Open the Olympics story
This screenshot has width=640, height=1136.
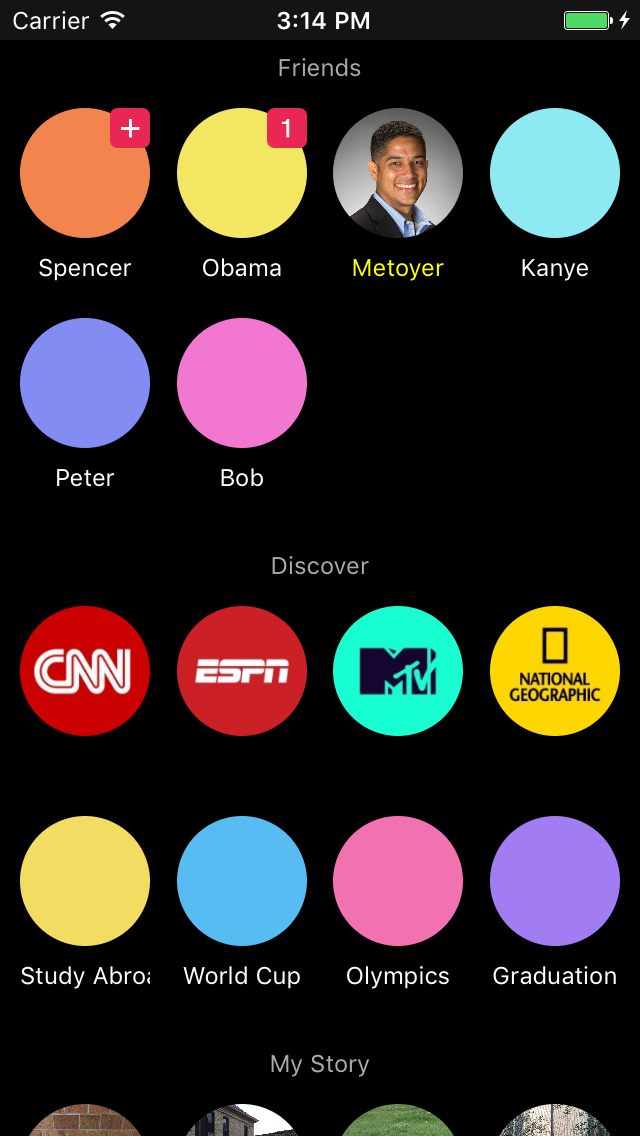tap(398, 881)
